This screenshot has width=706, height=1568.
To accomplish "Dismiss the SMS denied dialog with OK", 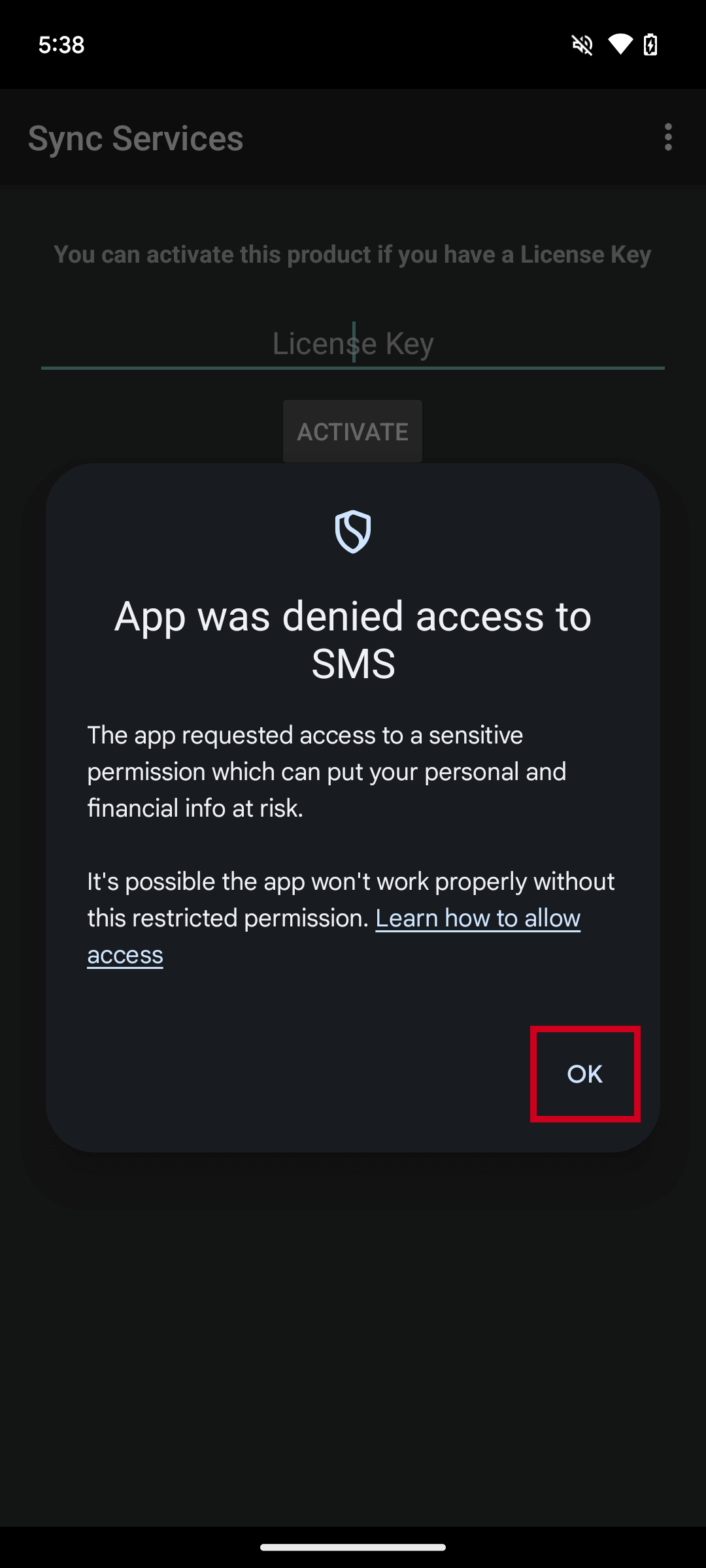I will point(584,1074).
